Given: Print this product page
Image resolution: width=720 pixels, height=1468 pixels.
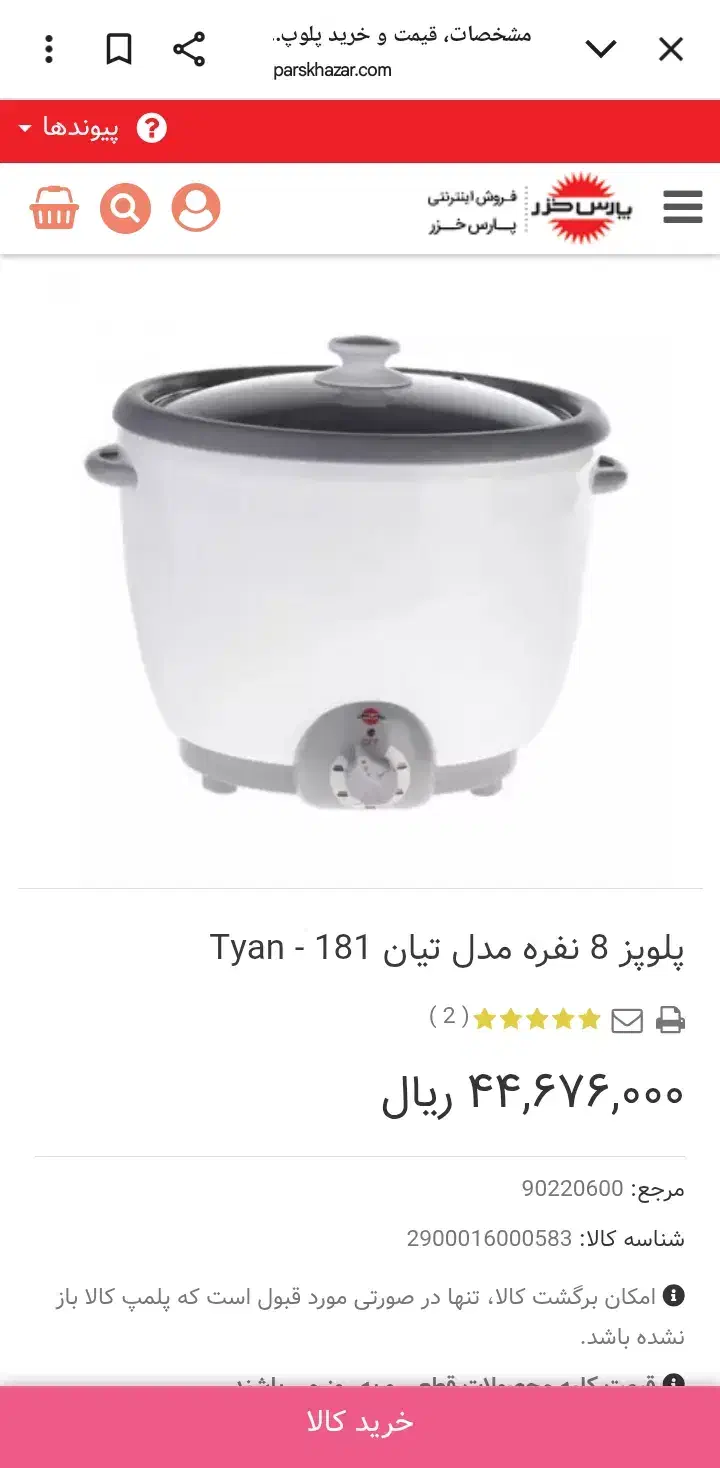Looking at the screenshot, I should (x=670, y=1020).
